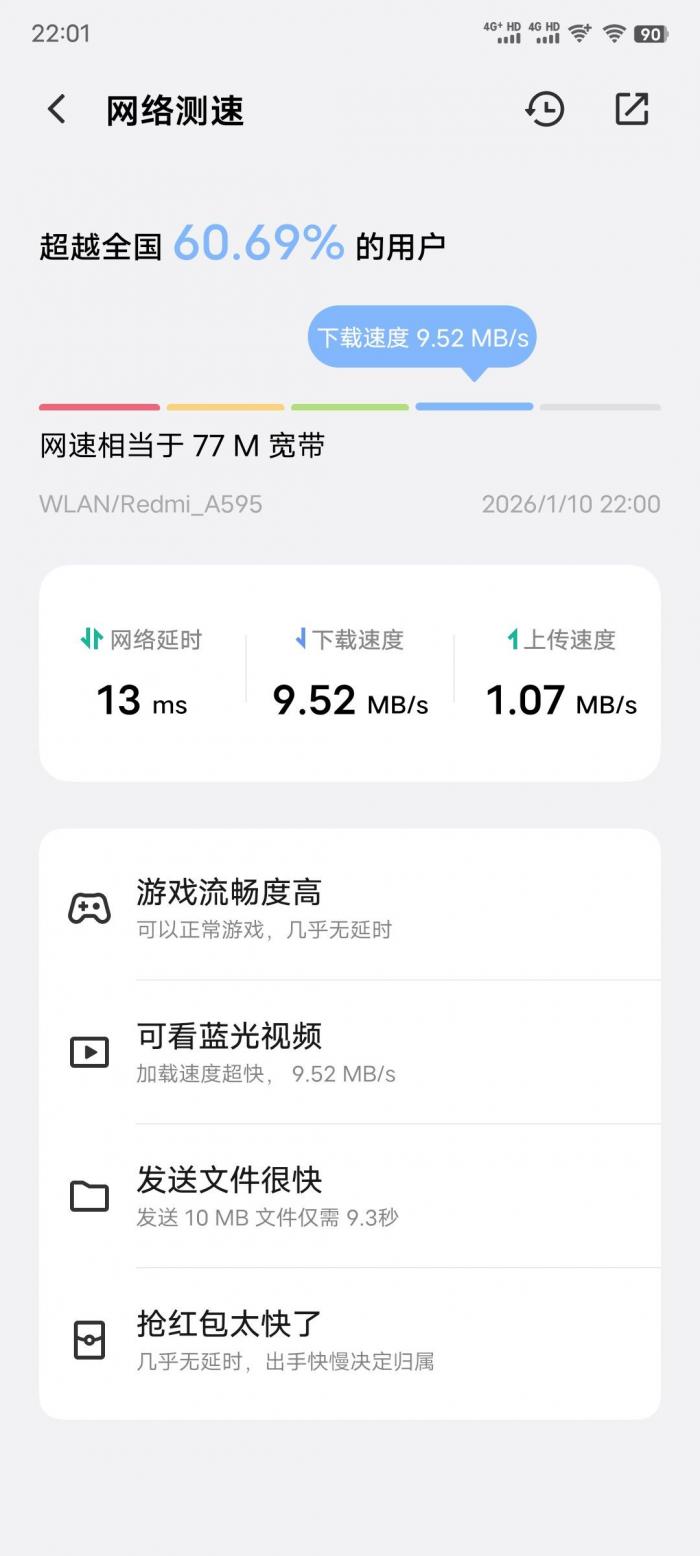700x1556 pixels.
Task: Open the speed test history
Action: (x=545, y=109)
